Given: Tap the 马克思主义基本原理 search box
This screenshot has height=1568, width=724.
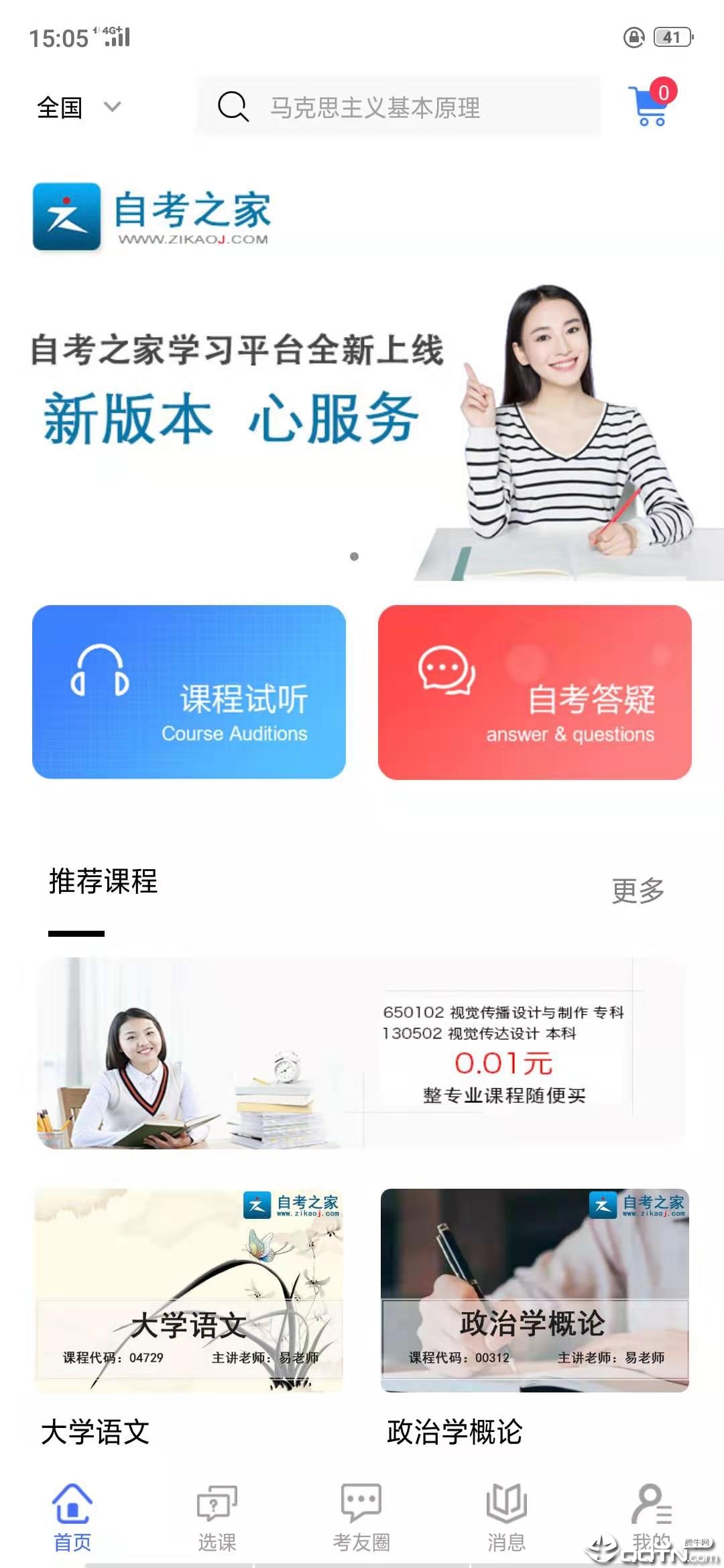Looking at the screenshot, I should [x=399, y=107].
